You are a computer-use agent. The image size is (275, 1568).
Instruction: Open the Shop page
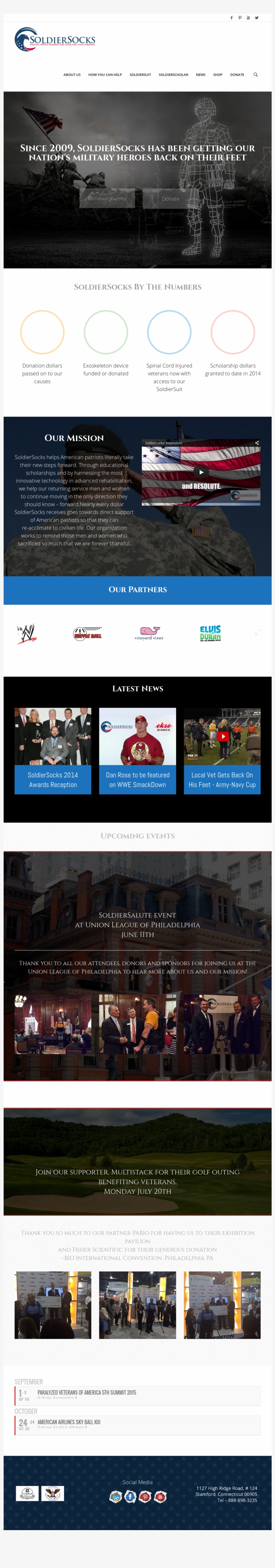point(218,75)
